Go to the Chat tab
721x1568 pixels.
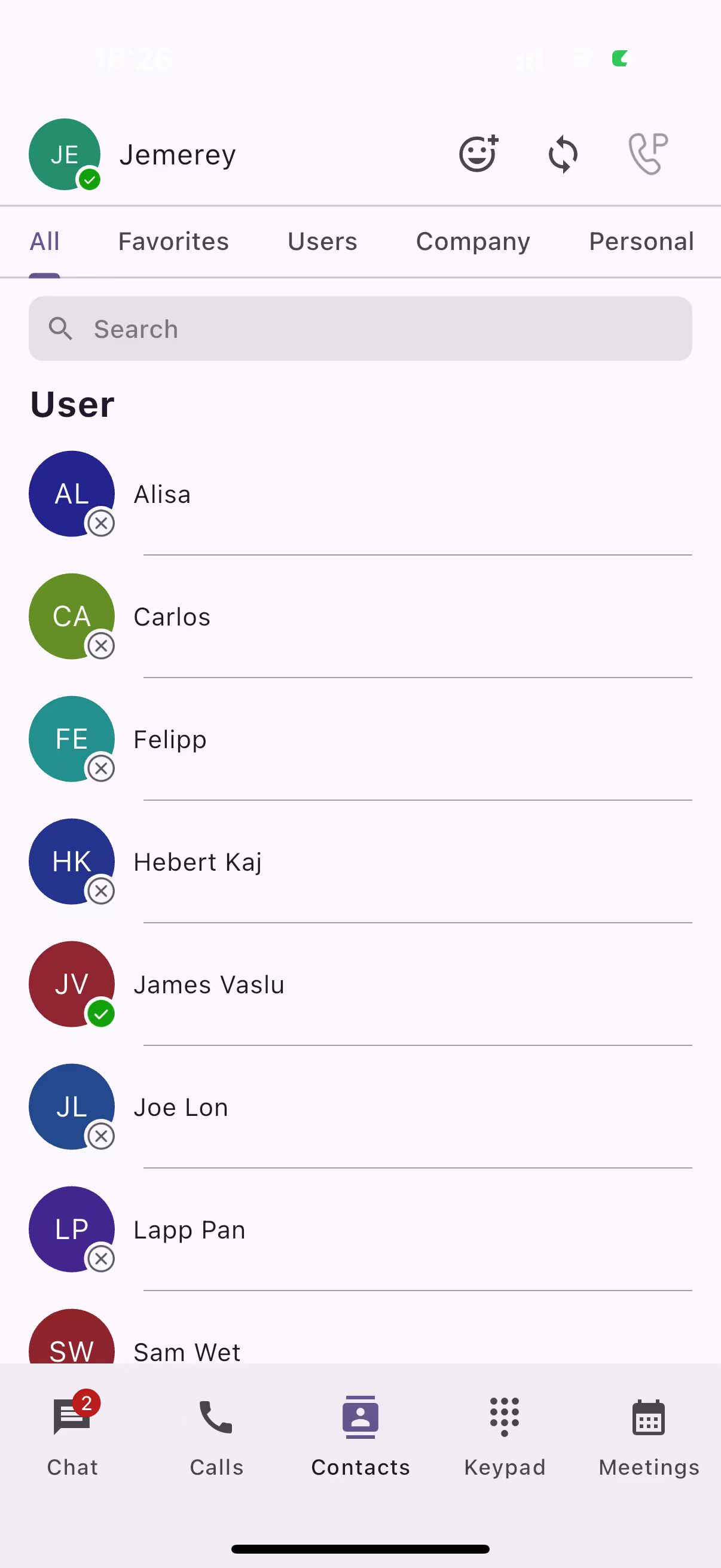point(72,1435)
